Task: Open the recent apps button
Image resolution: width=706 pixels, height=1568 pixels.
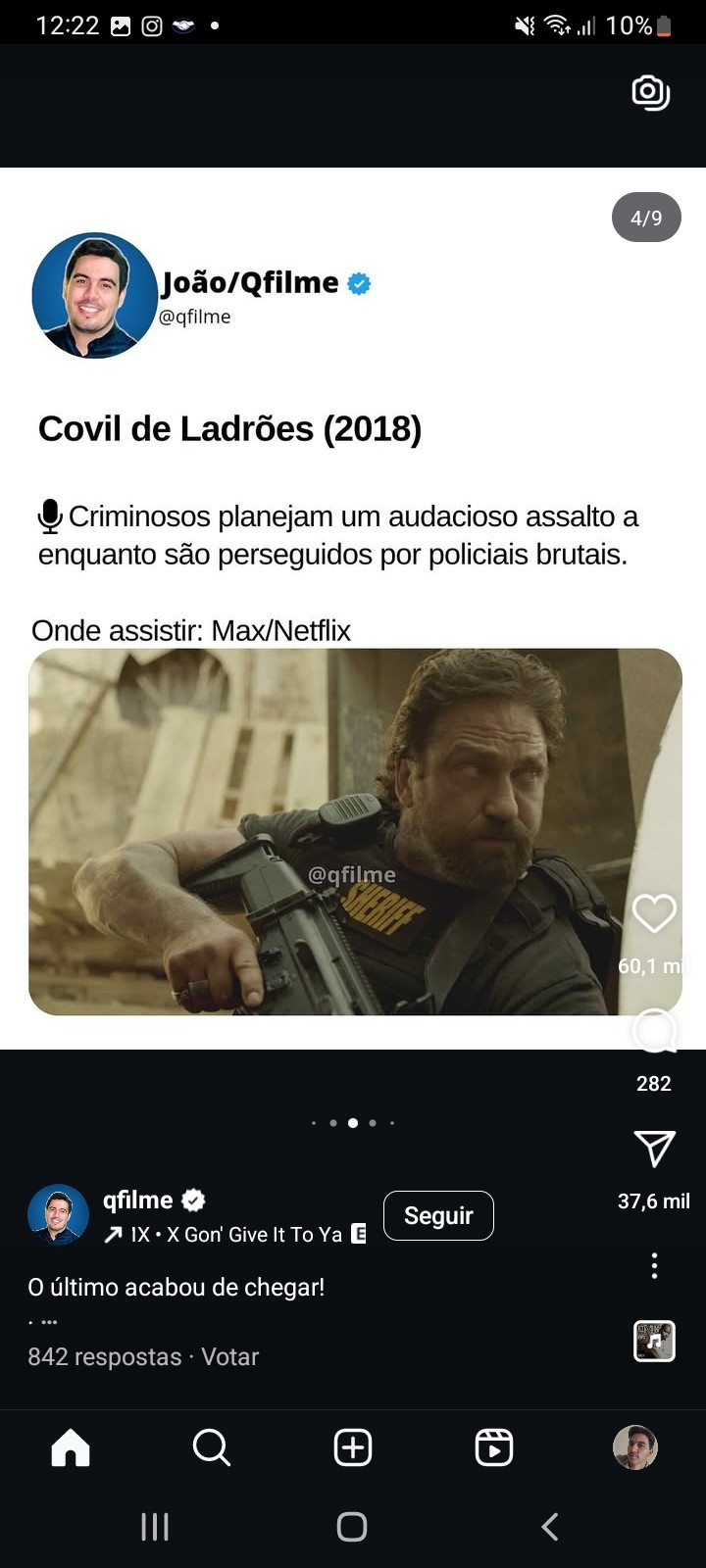Action: coord(155,1526)
